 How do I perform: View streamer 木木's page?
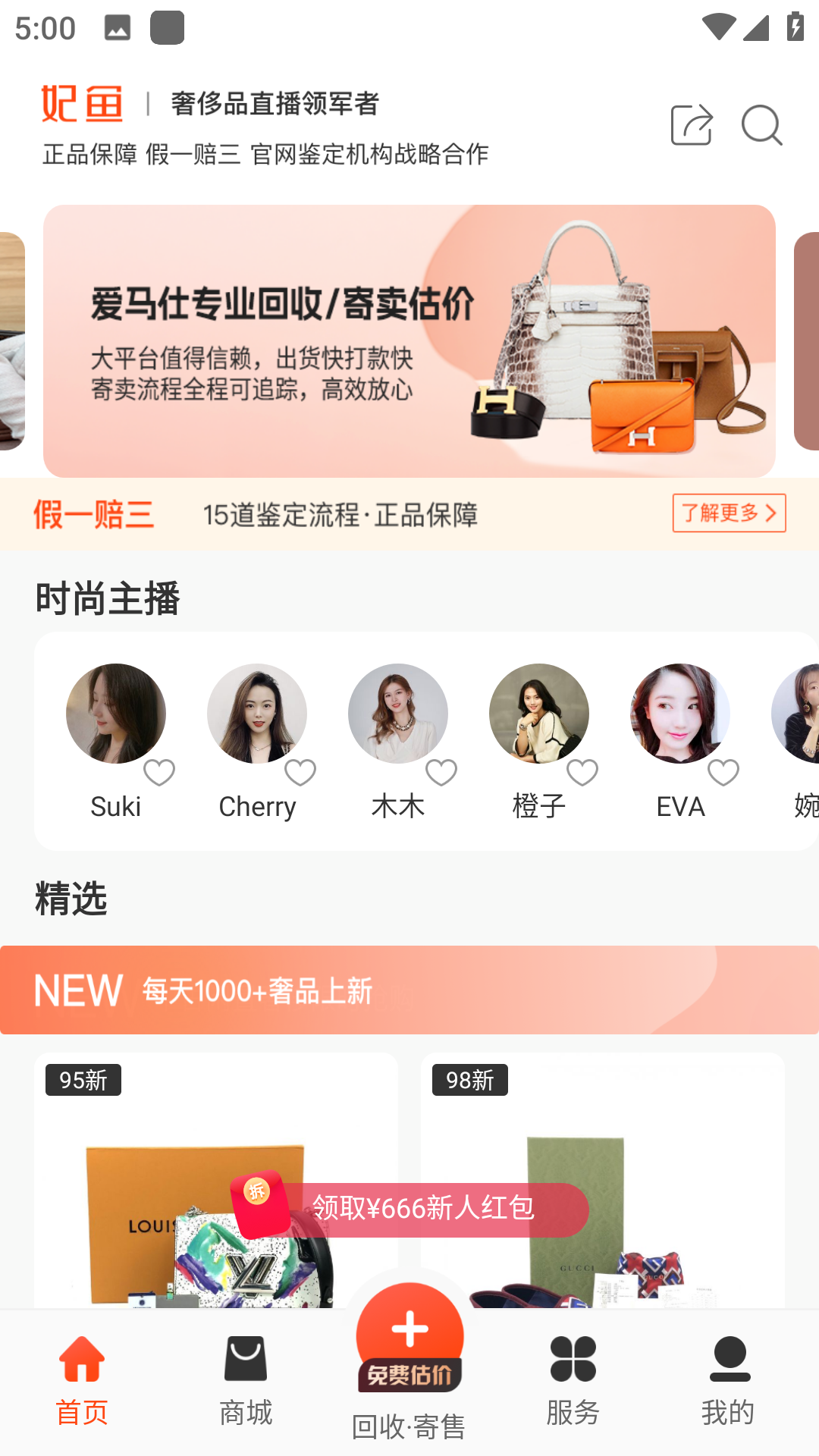(x=398, y=714)
